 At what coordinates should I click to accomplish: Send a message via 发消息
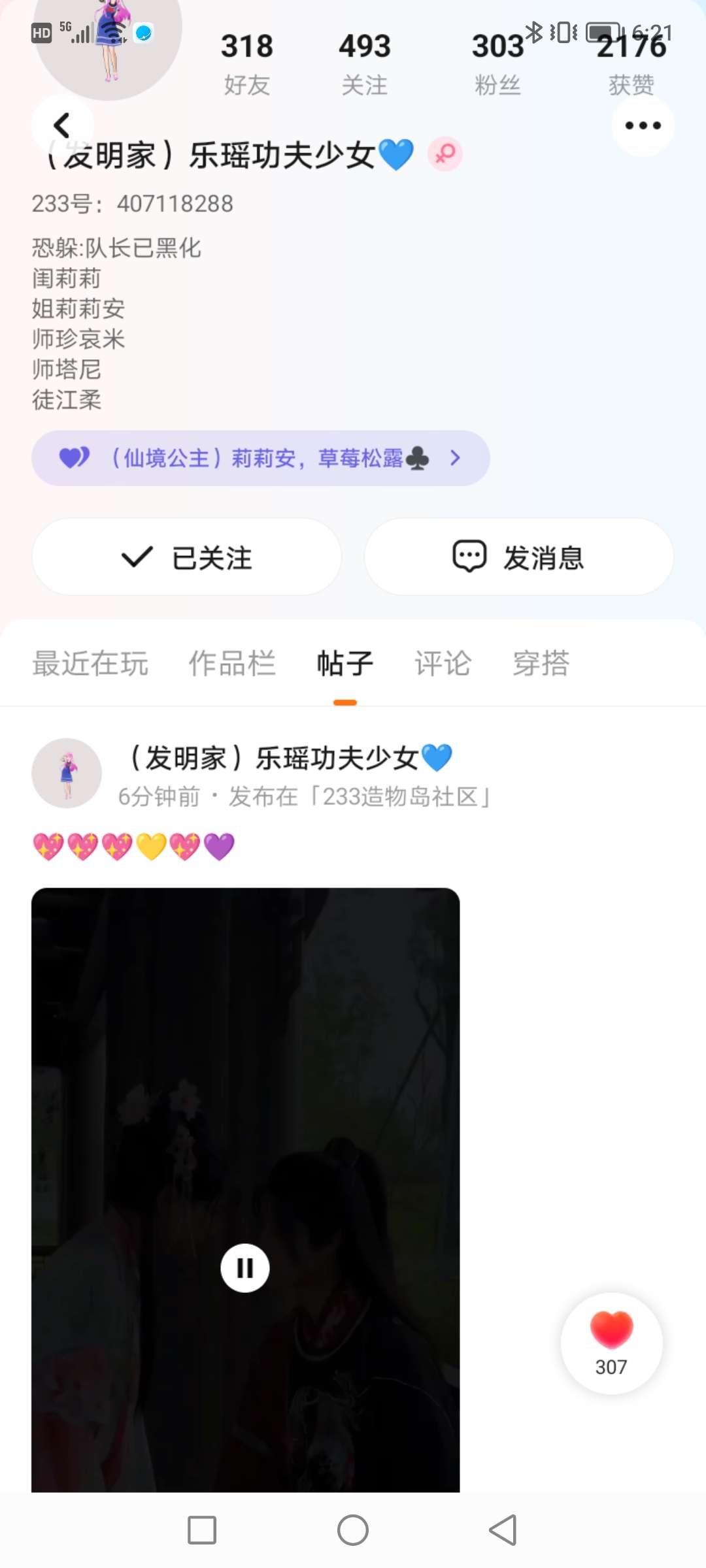518,557
